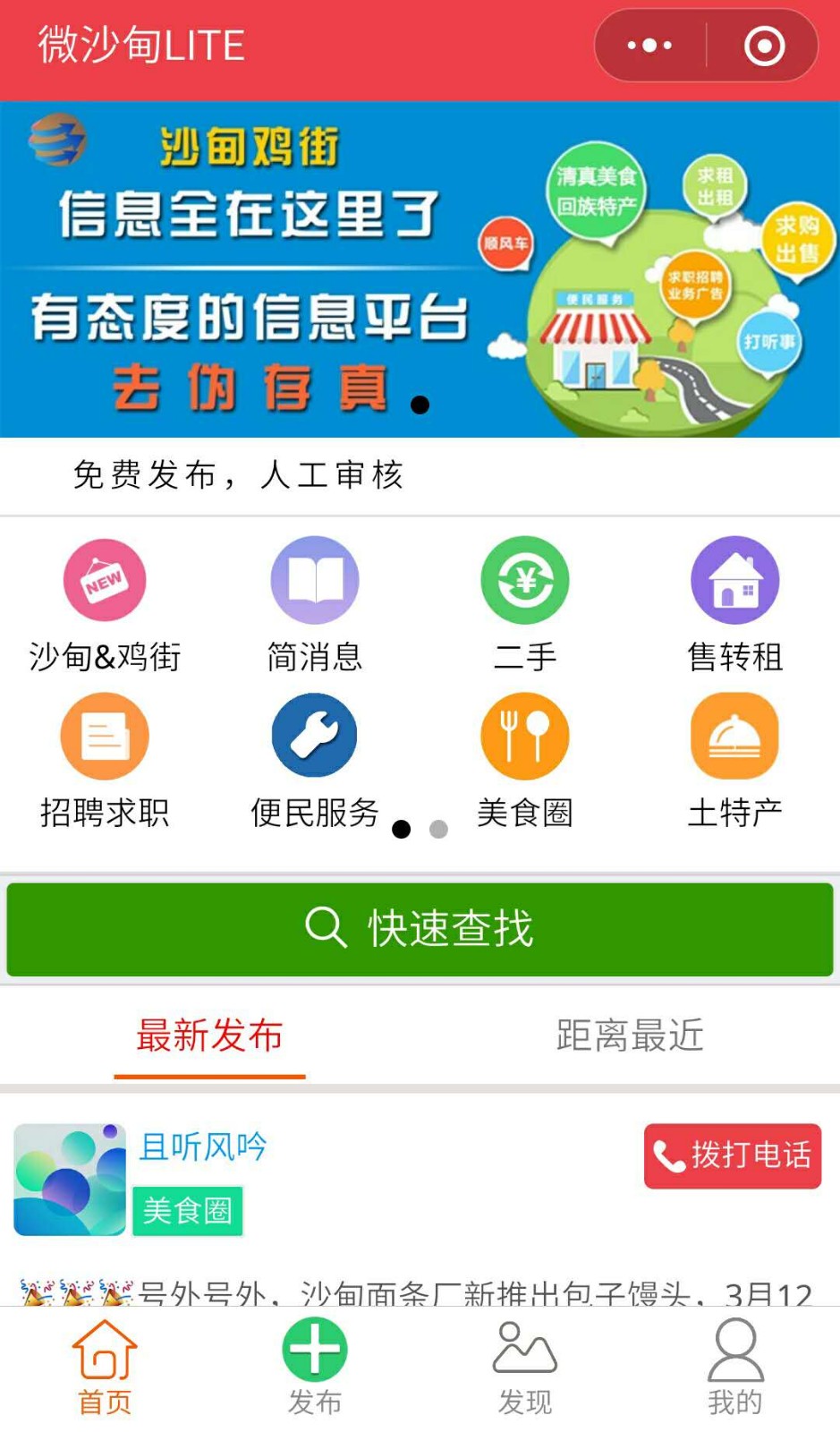
Task: Open the 招聘求职 category
Action: point(105,762)
